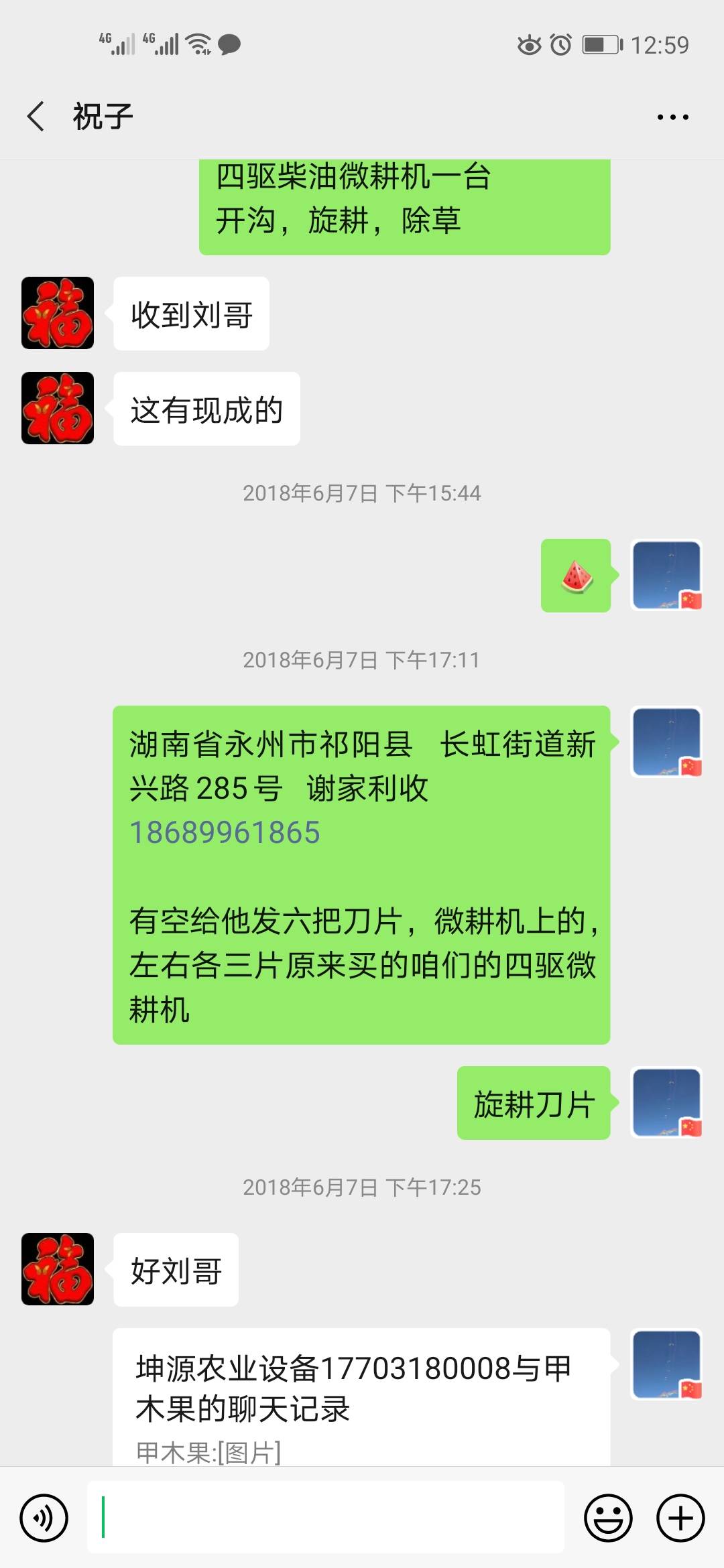Tap the watermelon emoji message
Viewport: 724px width, 1568px height.
[577, 576]
